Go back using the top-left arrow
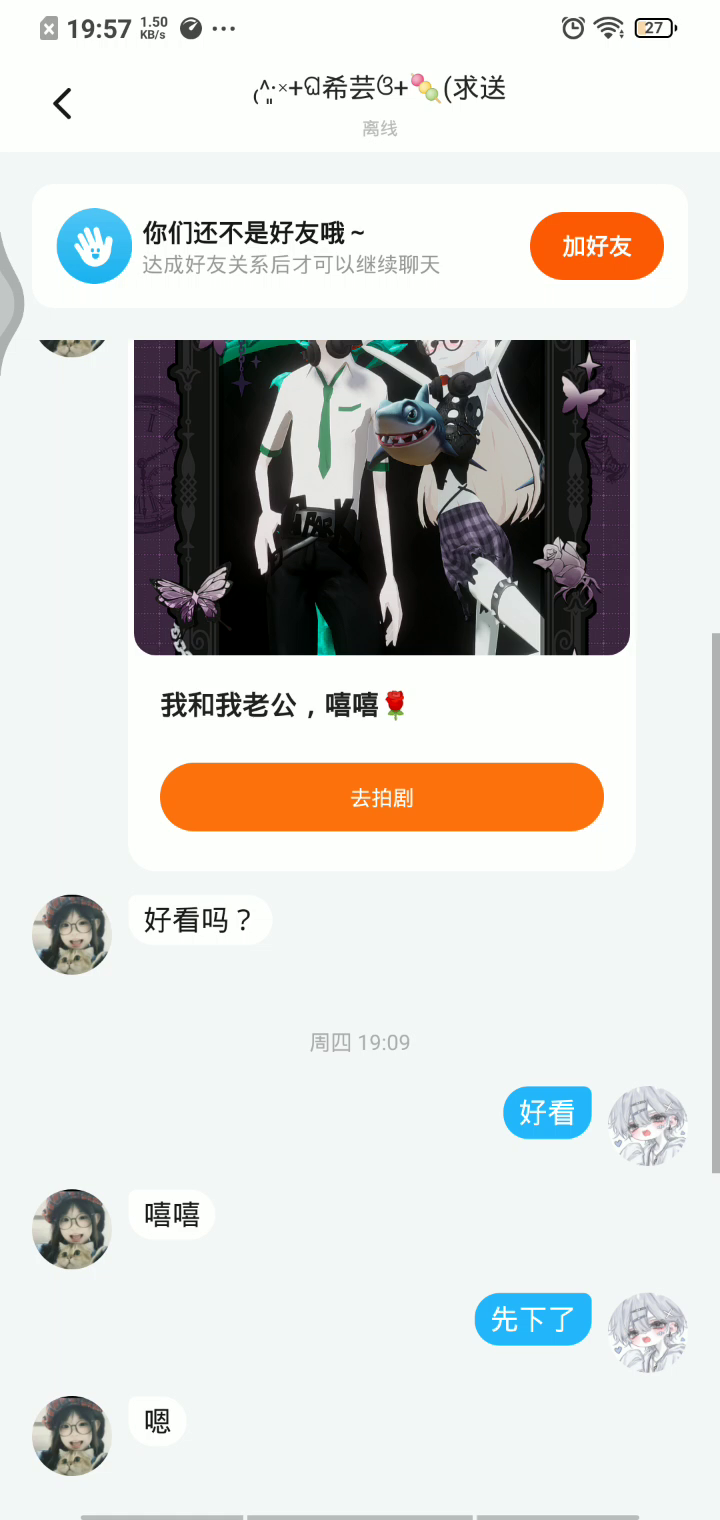This screenshot has width=720, height=1520. pyautogui.click(x=62, y=103)
